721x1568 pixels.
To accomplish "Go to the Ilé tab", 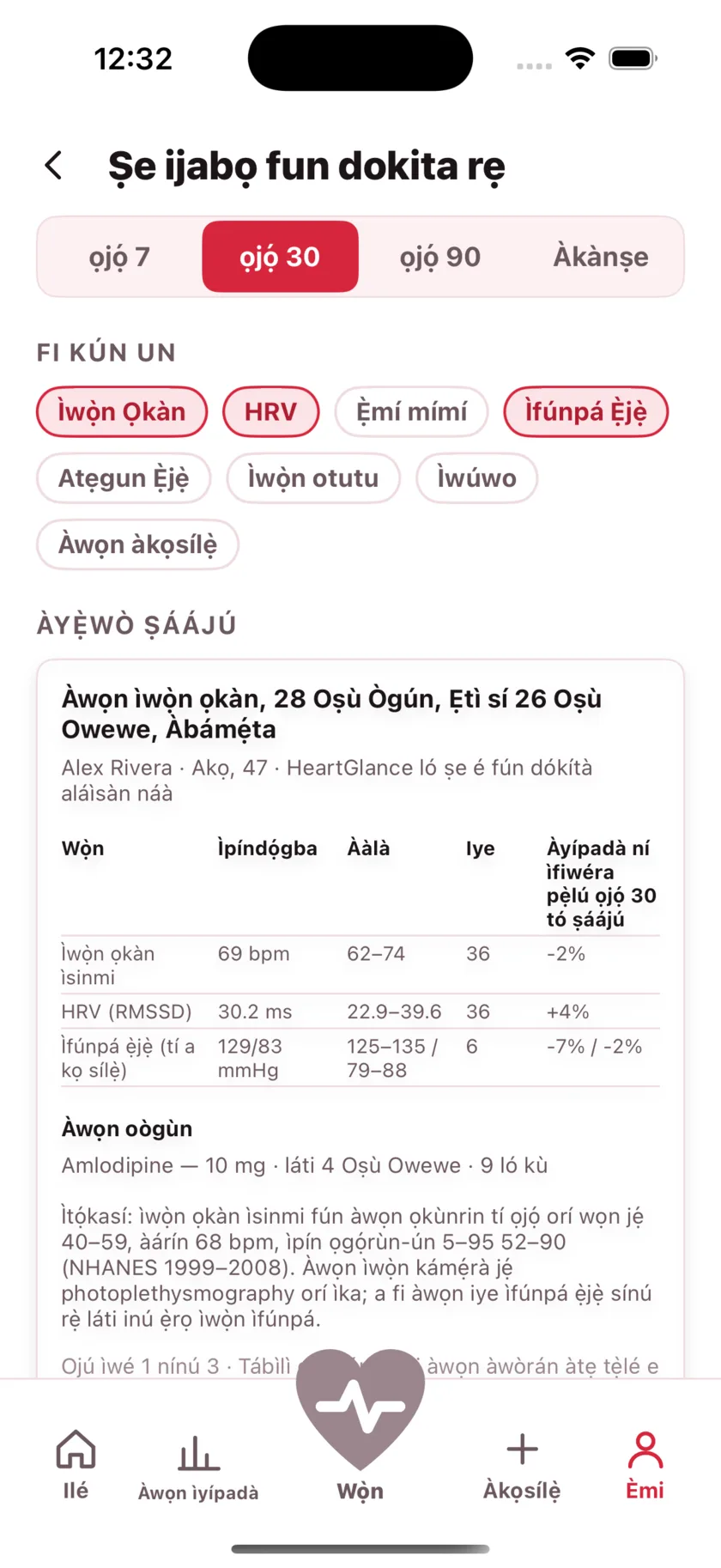I will pos(76,1464).
